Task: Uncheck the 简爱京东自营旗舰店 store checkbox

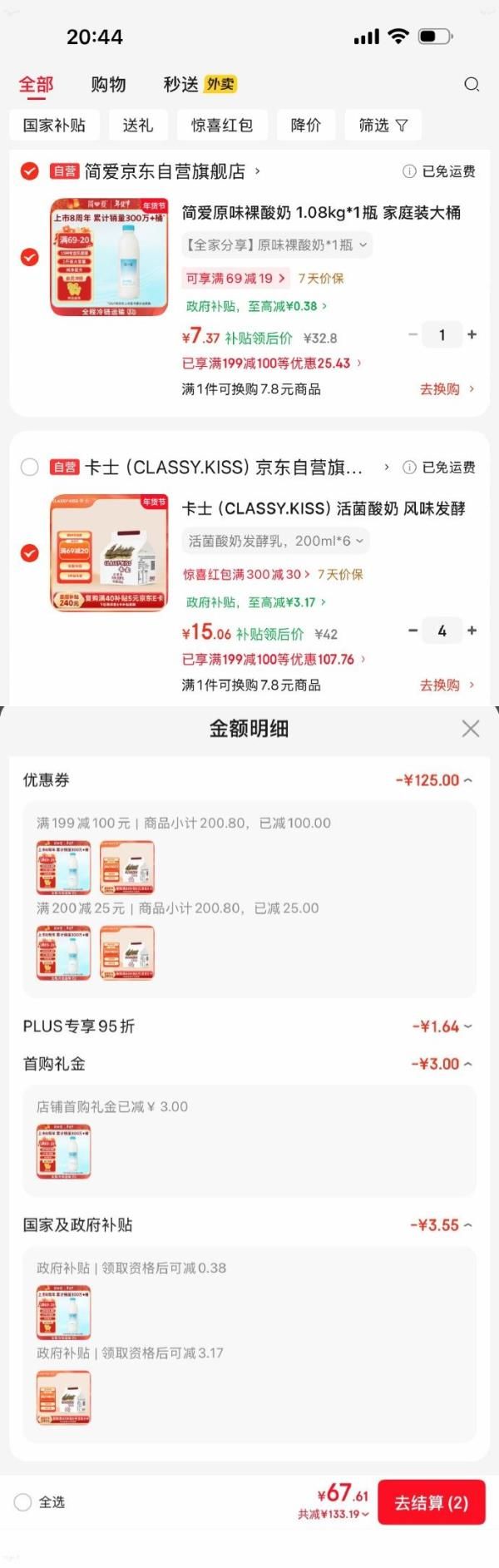Action: coord(29,171)
